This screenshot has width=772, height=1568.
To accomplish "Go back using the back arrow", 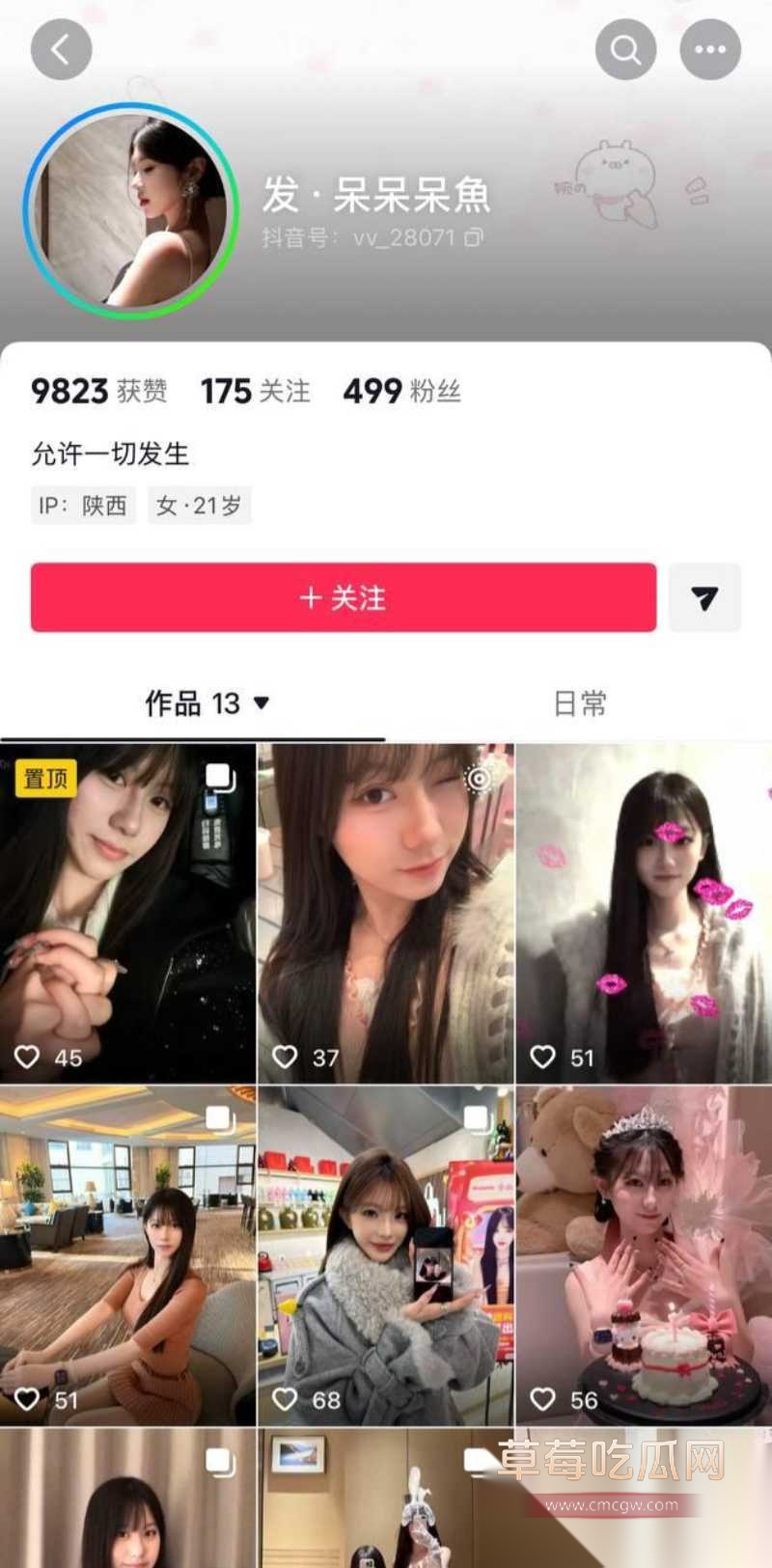I will [x=61, y=48].
